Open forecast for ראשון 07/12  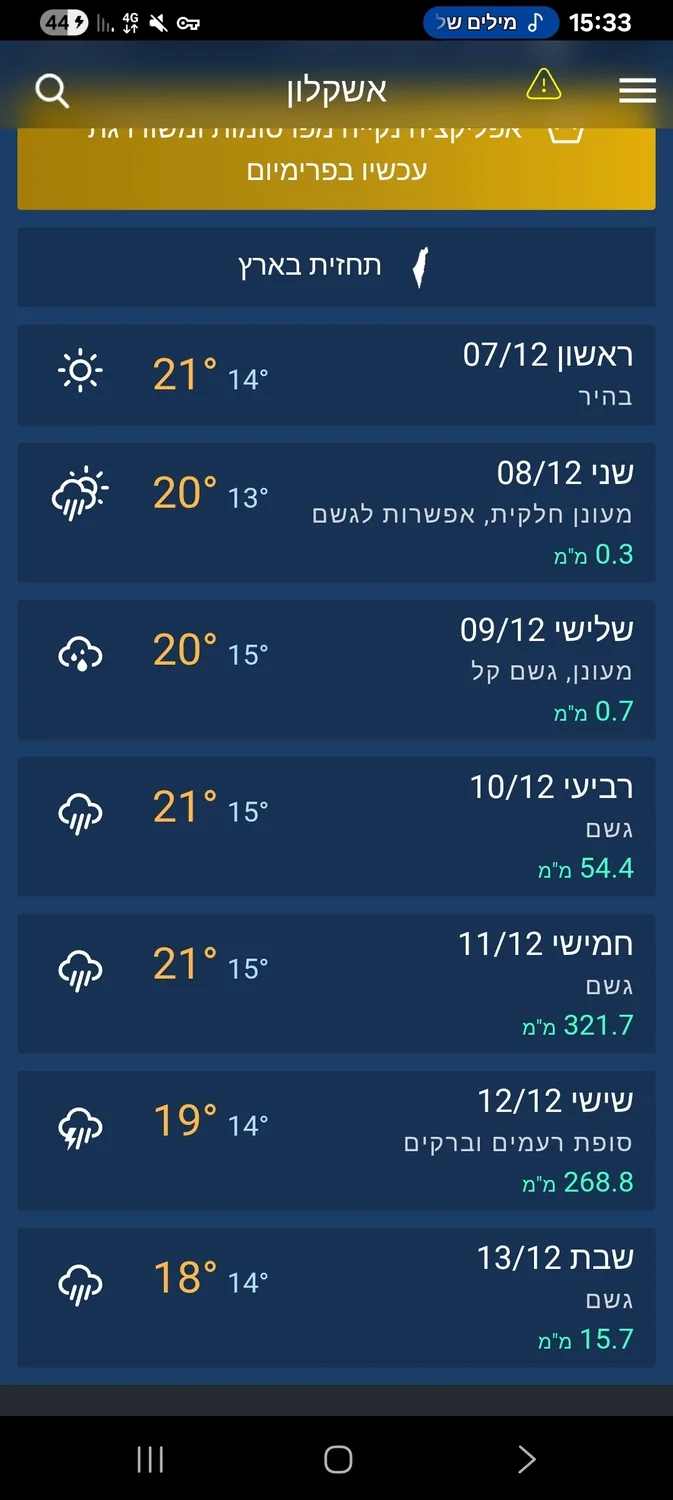click(336, 374)
